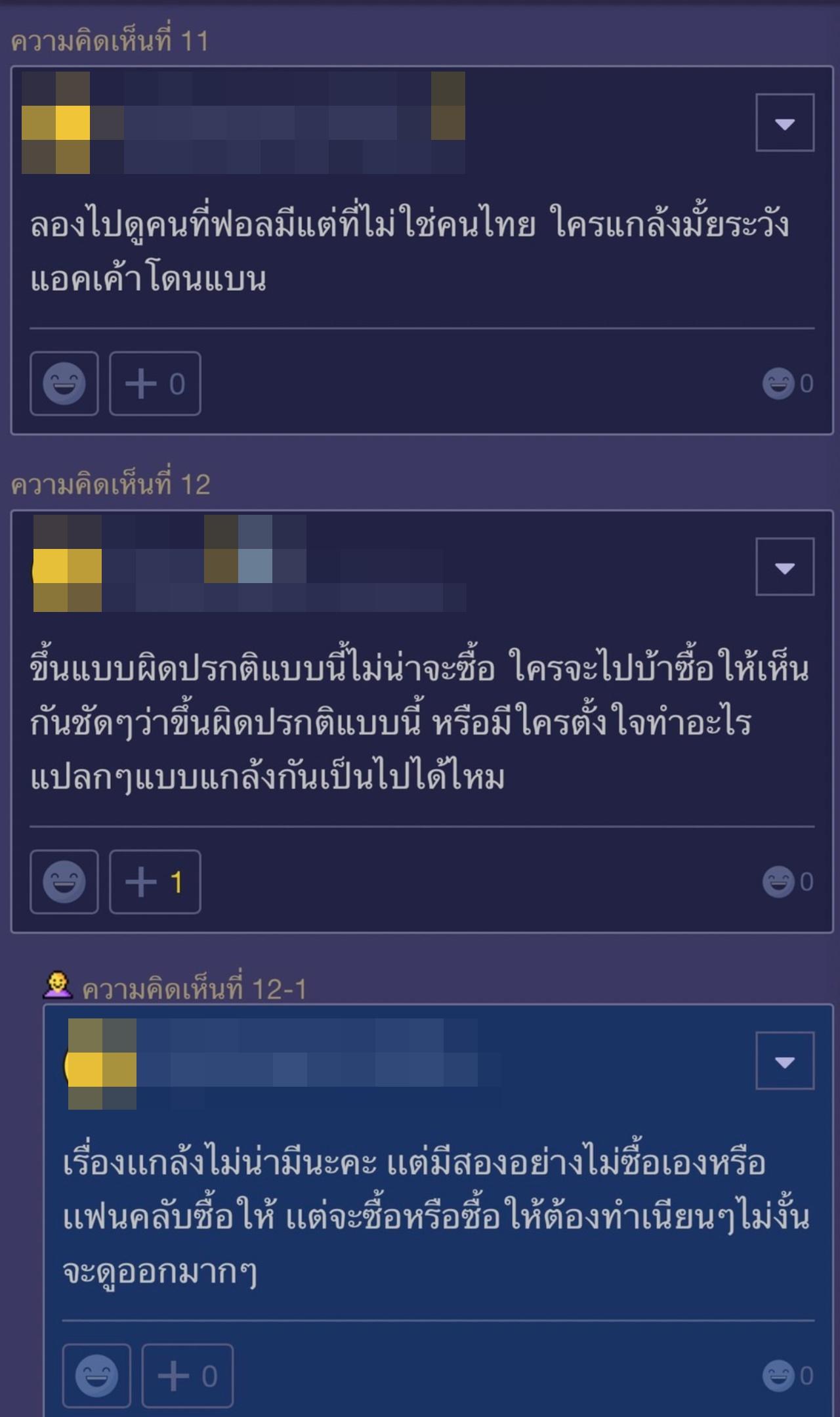
Task: React with emoji on comment 12
Action: click(x=64, y=882)
